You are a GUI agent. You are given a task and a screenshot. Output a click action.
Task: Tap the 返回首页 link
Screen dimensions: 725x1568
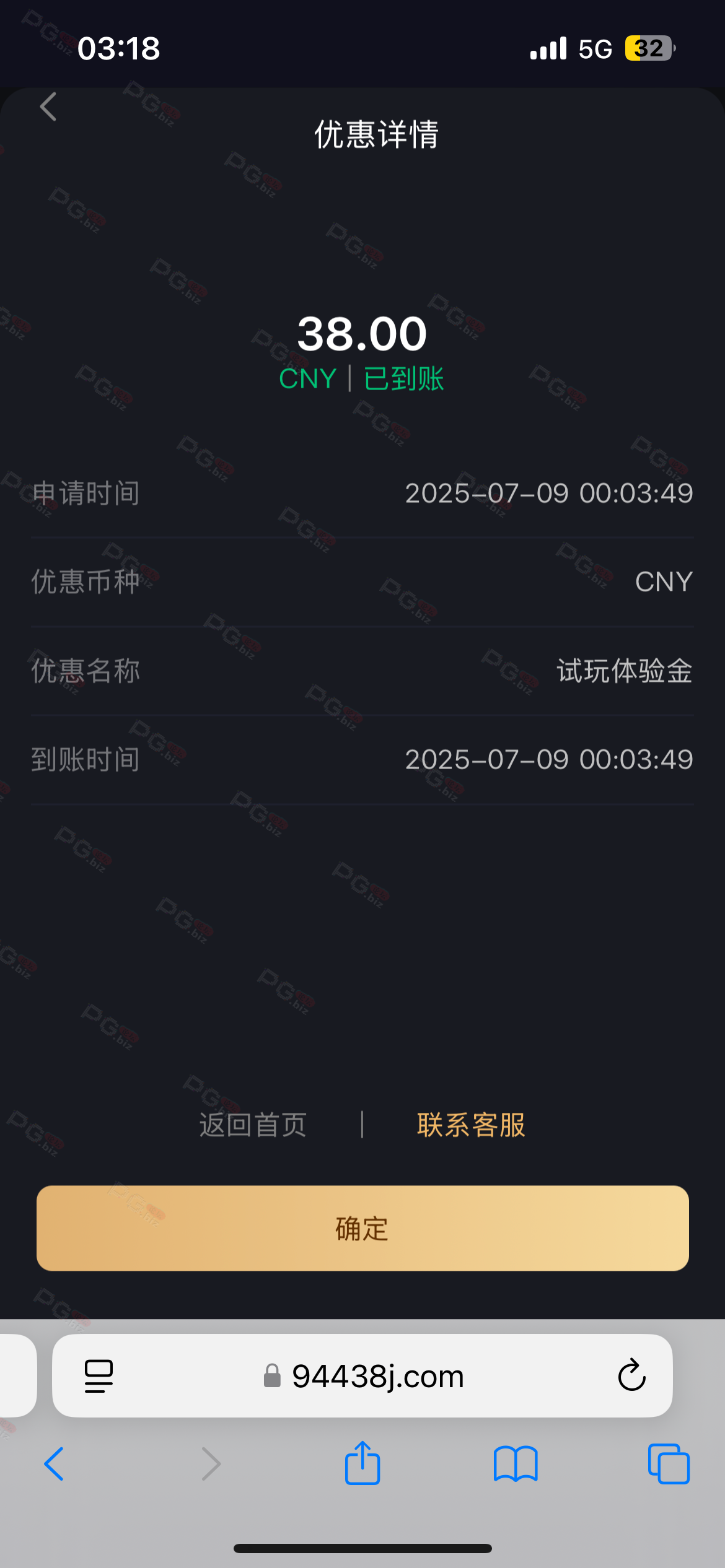(x=253, y=1125)
